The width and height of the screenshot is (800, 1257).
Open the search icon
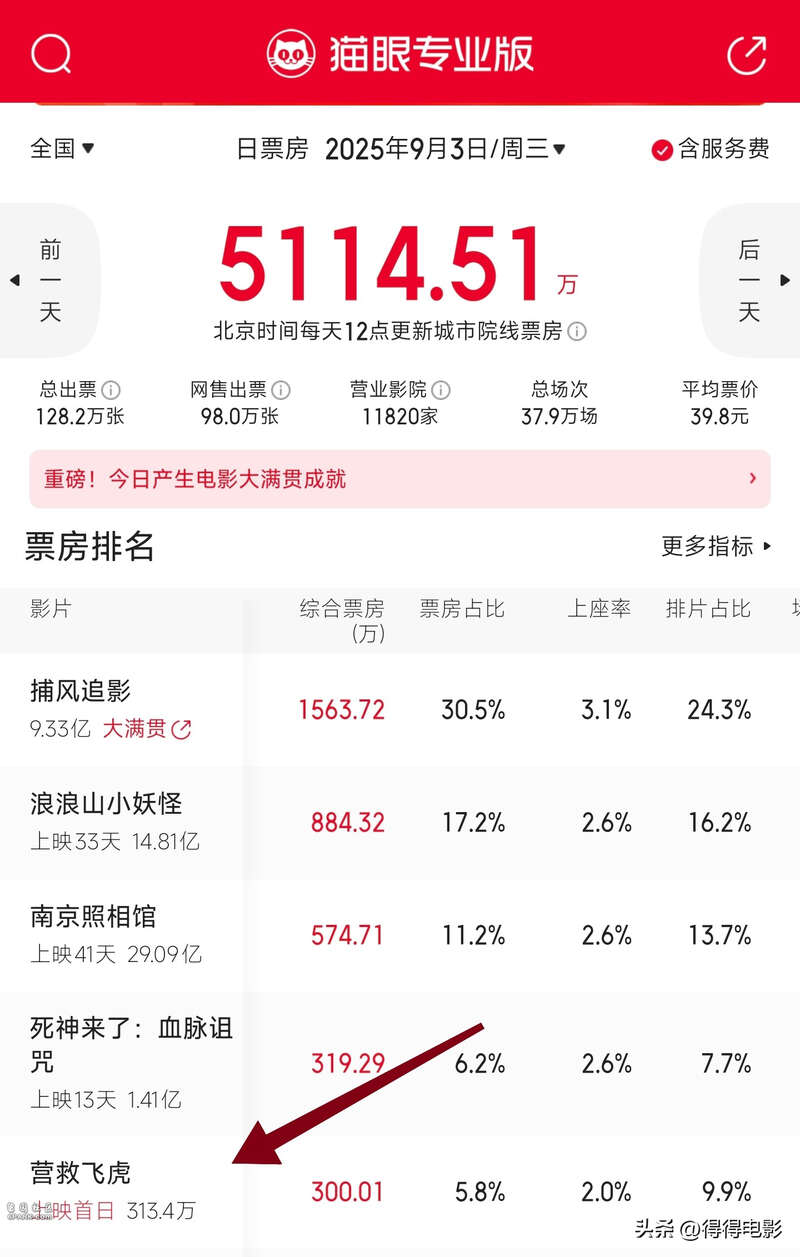point(50,53)
